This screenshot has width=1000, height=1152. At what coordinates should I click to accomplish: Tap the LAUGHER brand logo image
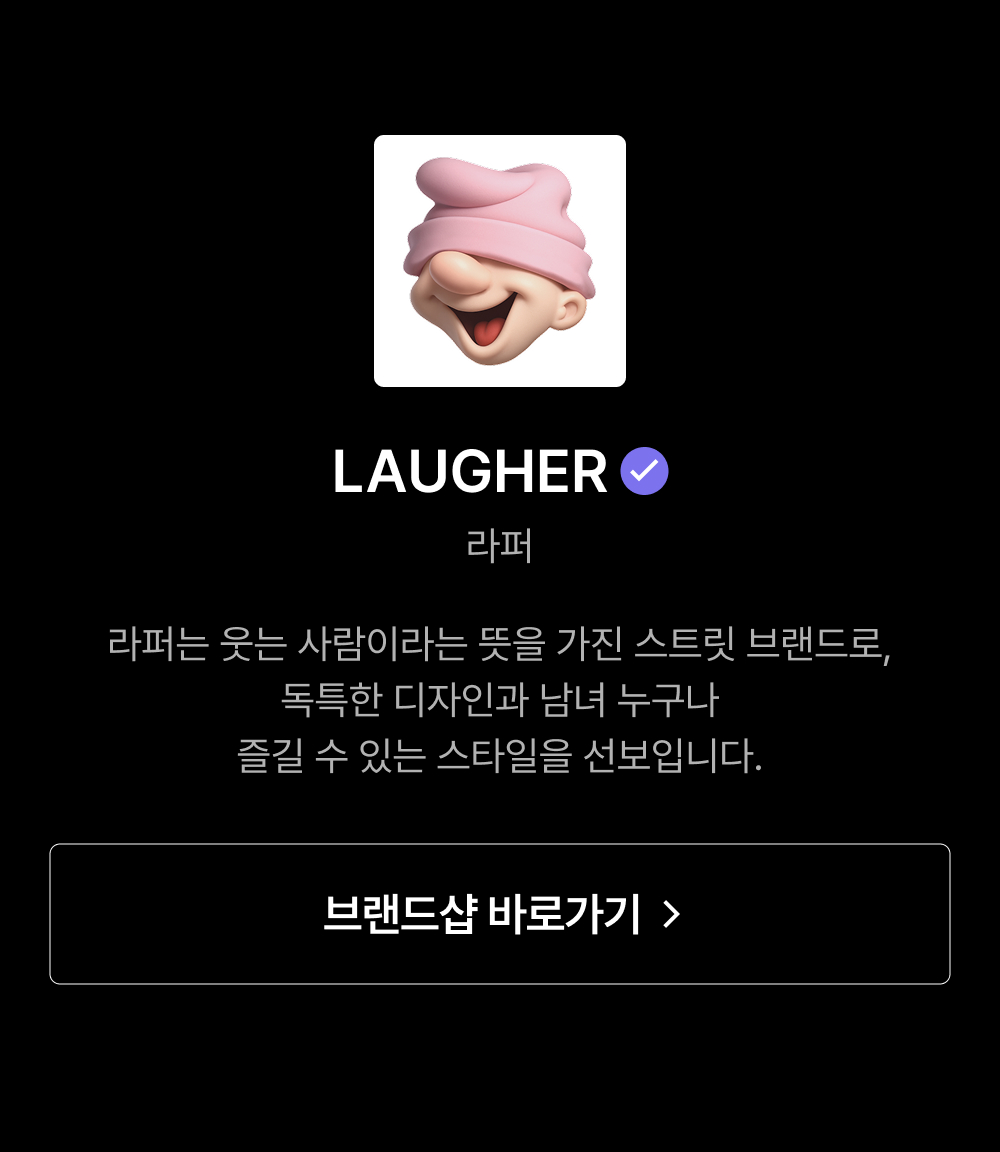[x=500, y=261]
